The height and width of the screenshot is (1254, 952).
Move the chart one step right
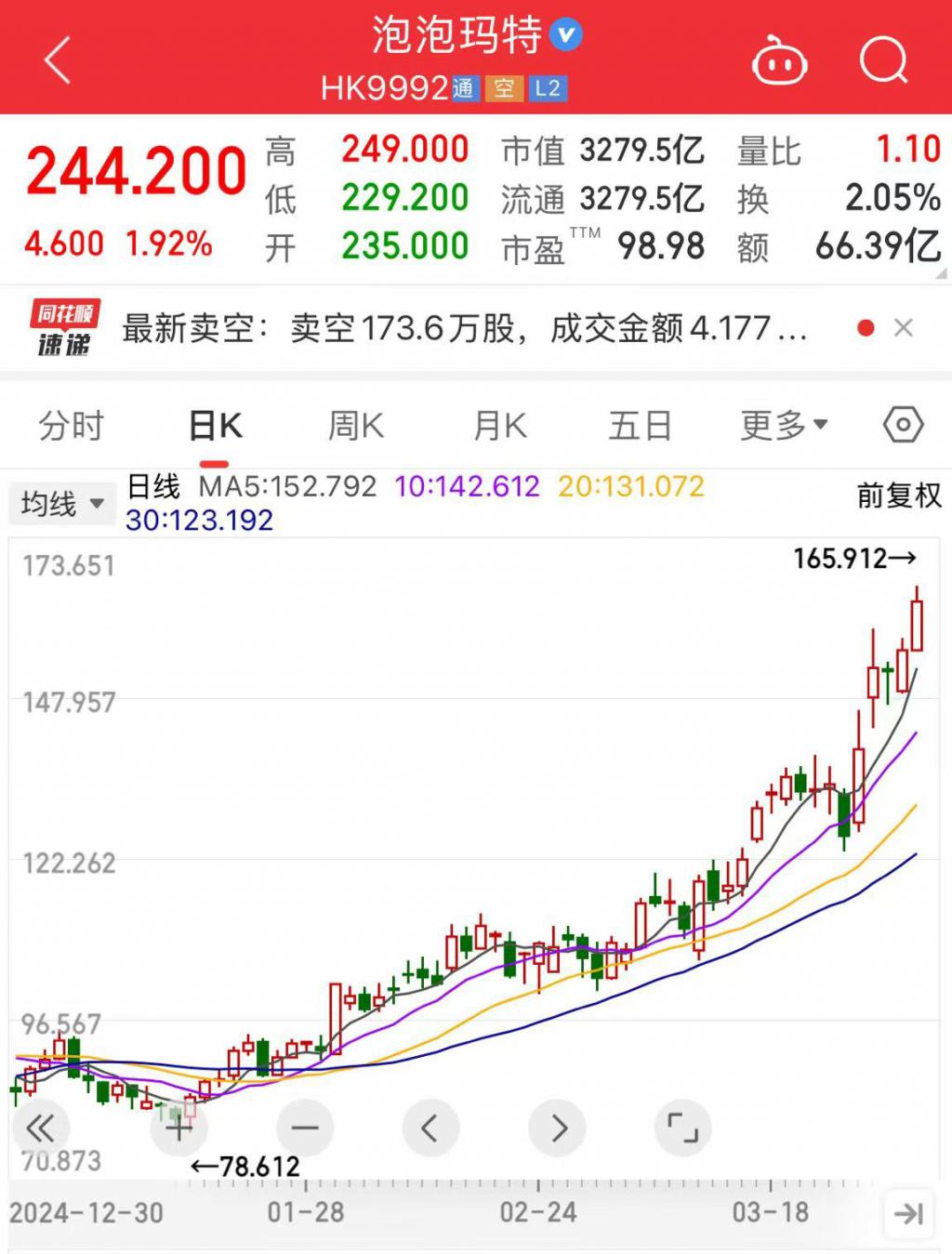(557, 1129)
